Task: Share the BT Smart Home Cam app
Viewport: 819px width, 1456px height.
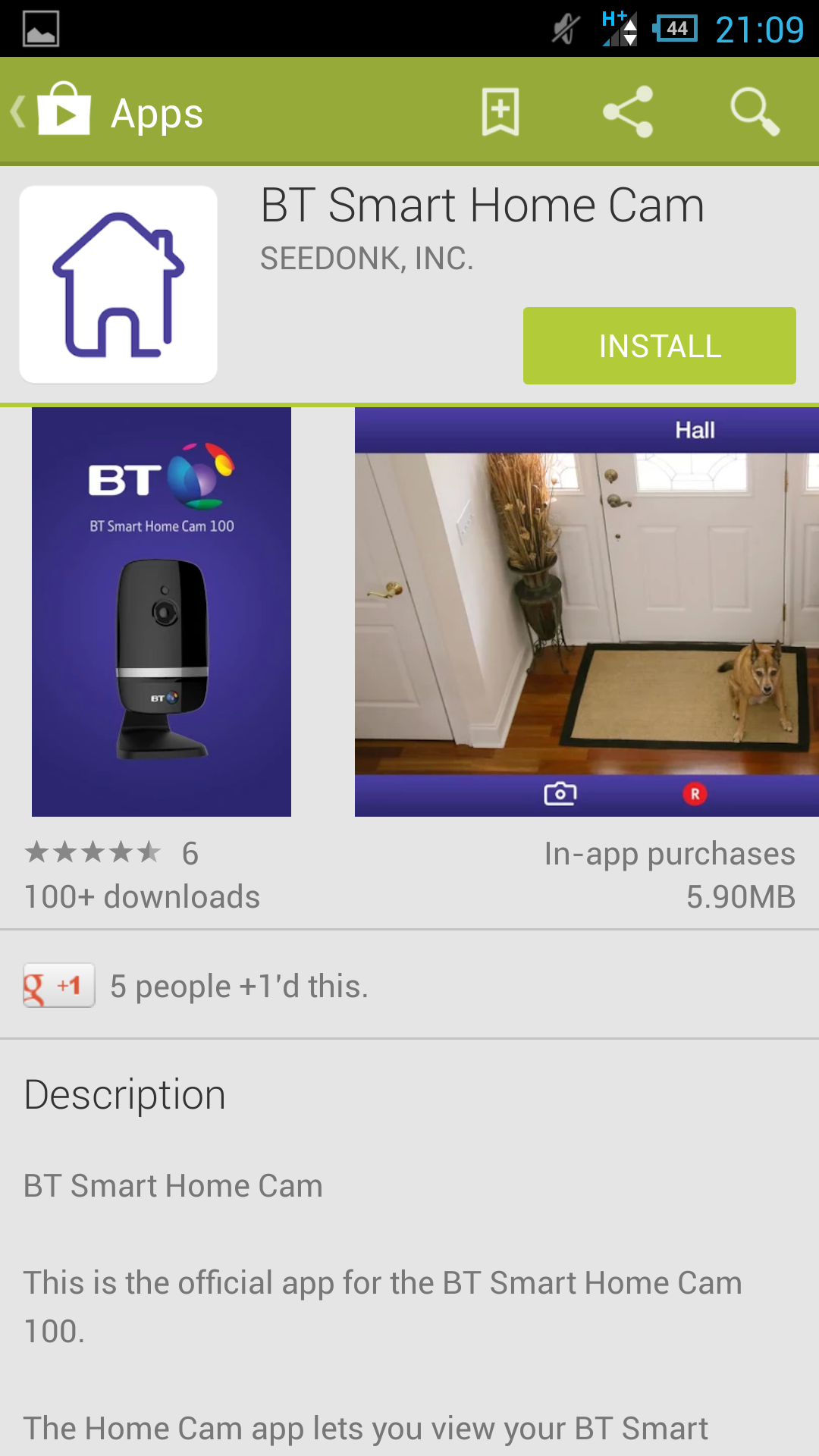Action: point(628,111)
